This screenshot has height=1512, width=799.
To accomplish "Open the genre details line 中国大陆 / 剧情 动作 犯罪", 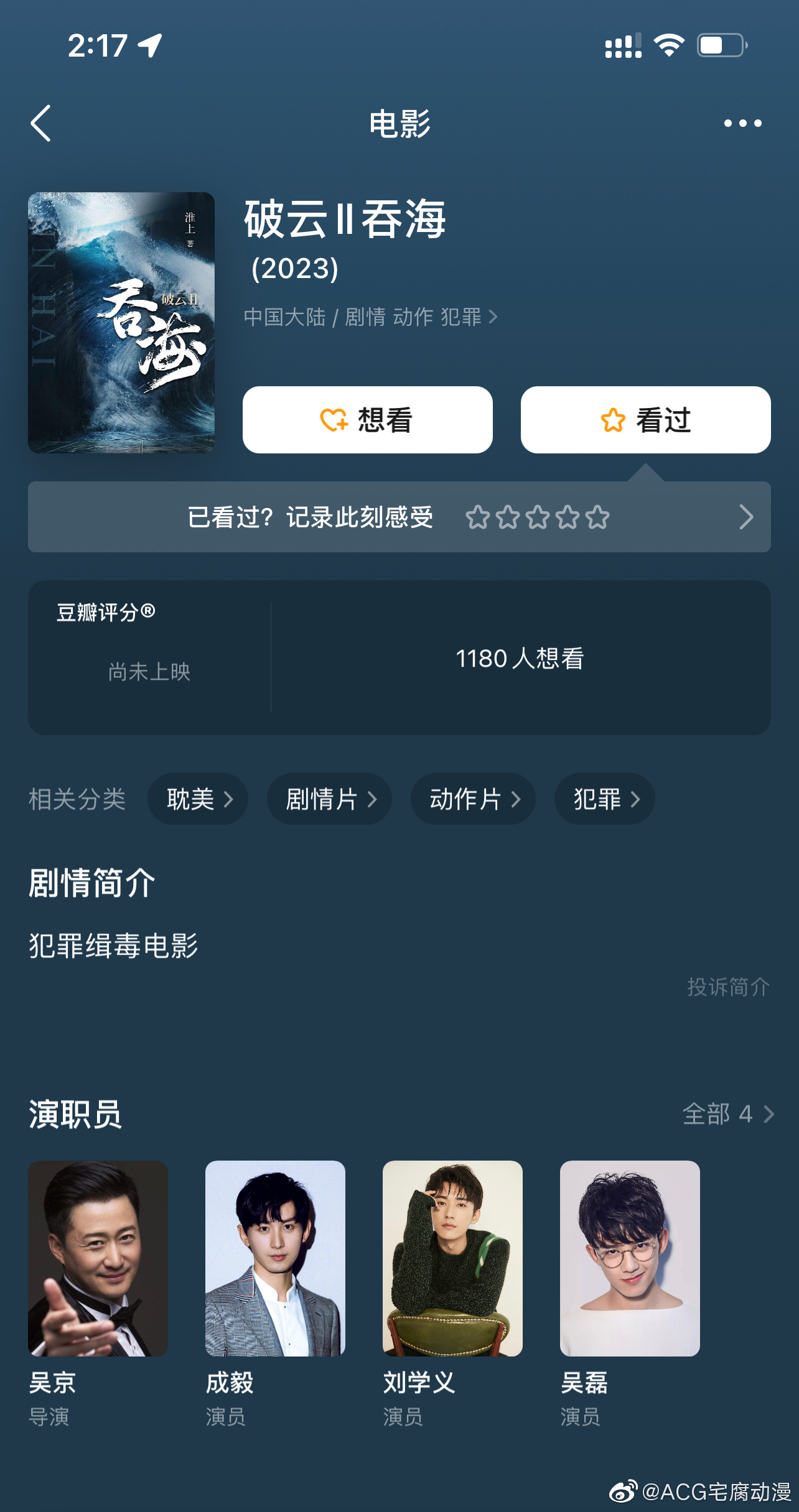I will click(370, 317).
